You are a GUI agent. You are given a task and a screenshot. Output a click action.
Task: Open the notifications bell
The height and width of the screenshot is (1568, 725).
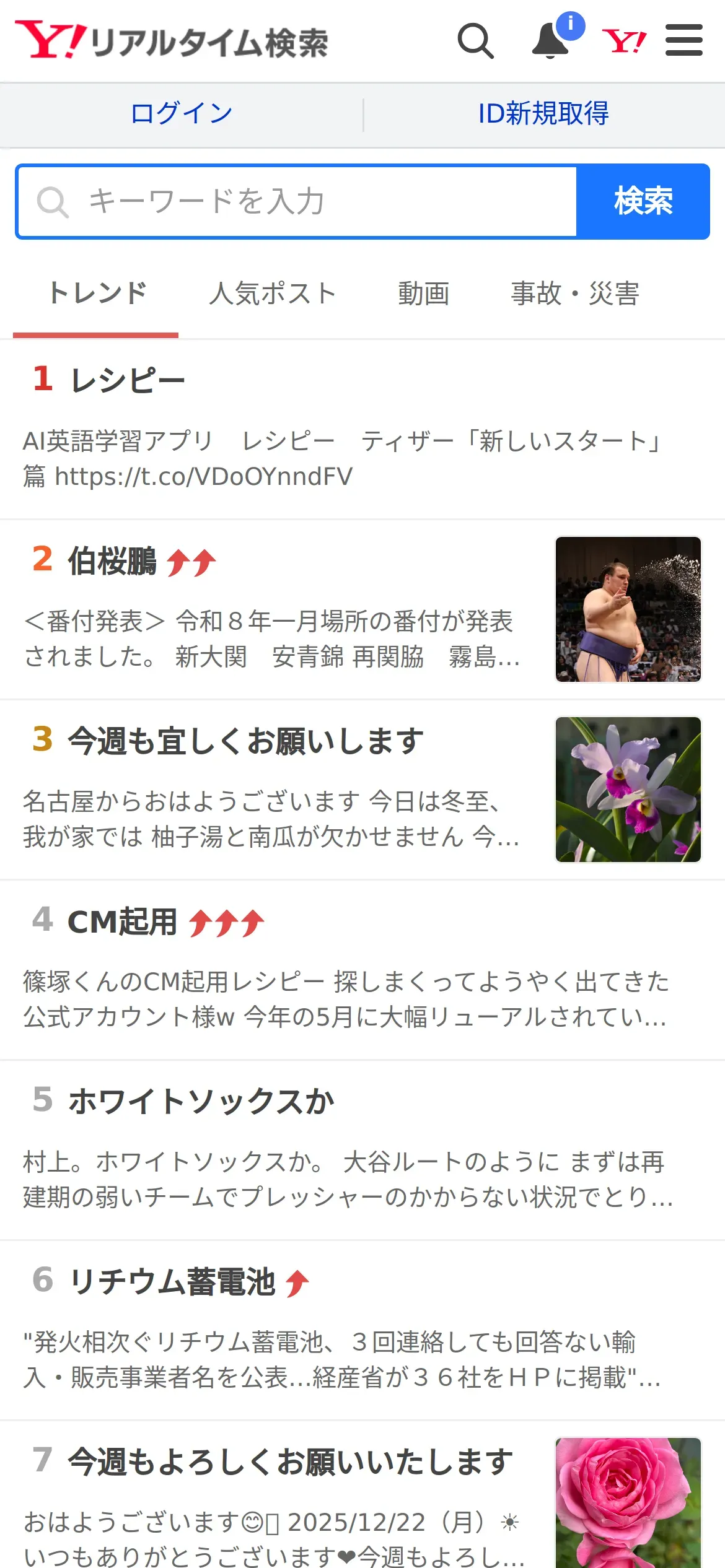(551, 41)
